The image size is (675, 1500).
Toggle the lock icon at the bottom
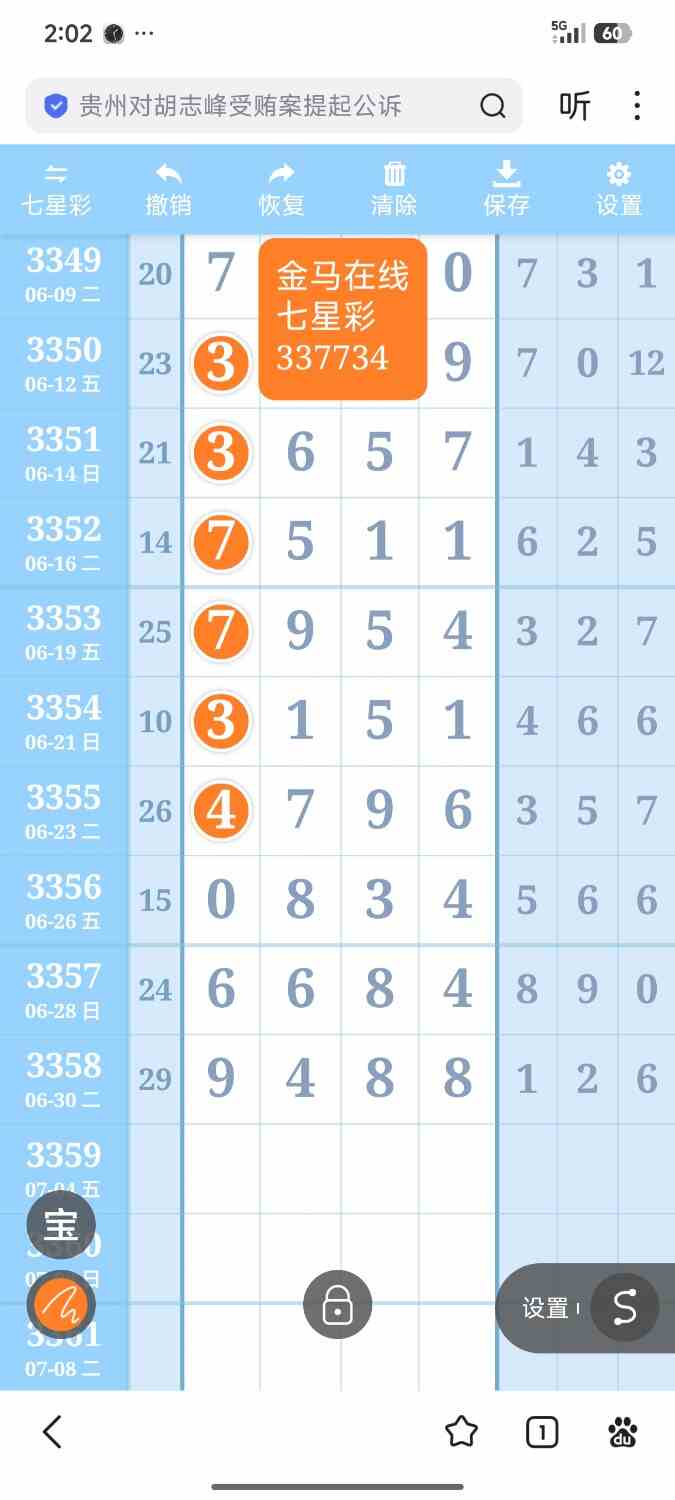pyautogui.click(x=338, y=1305)
